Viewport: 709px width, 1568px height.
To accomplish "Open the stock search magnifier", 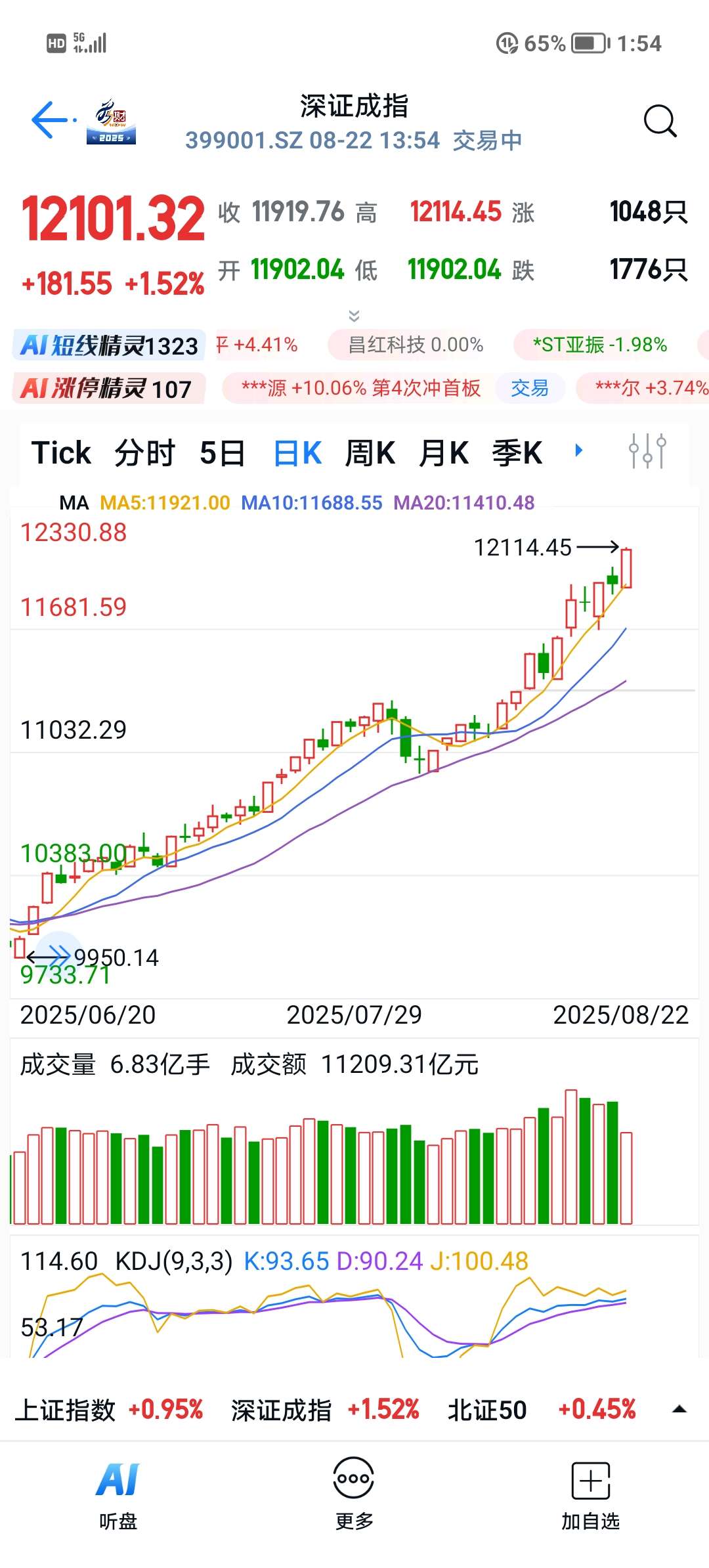I will pos(660,121).
